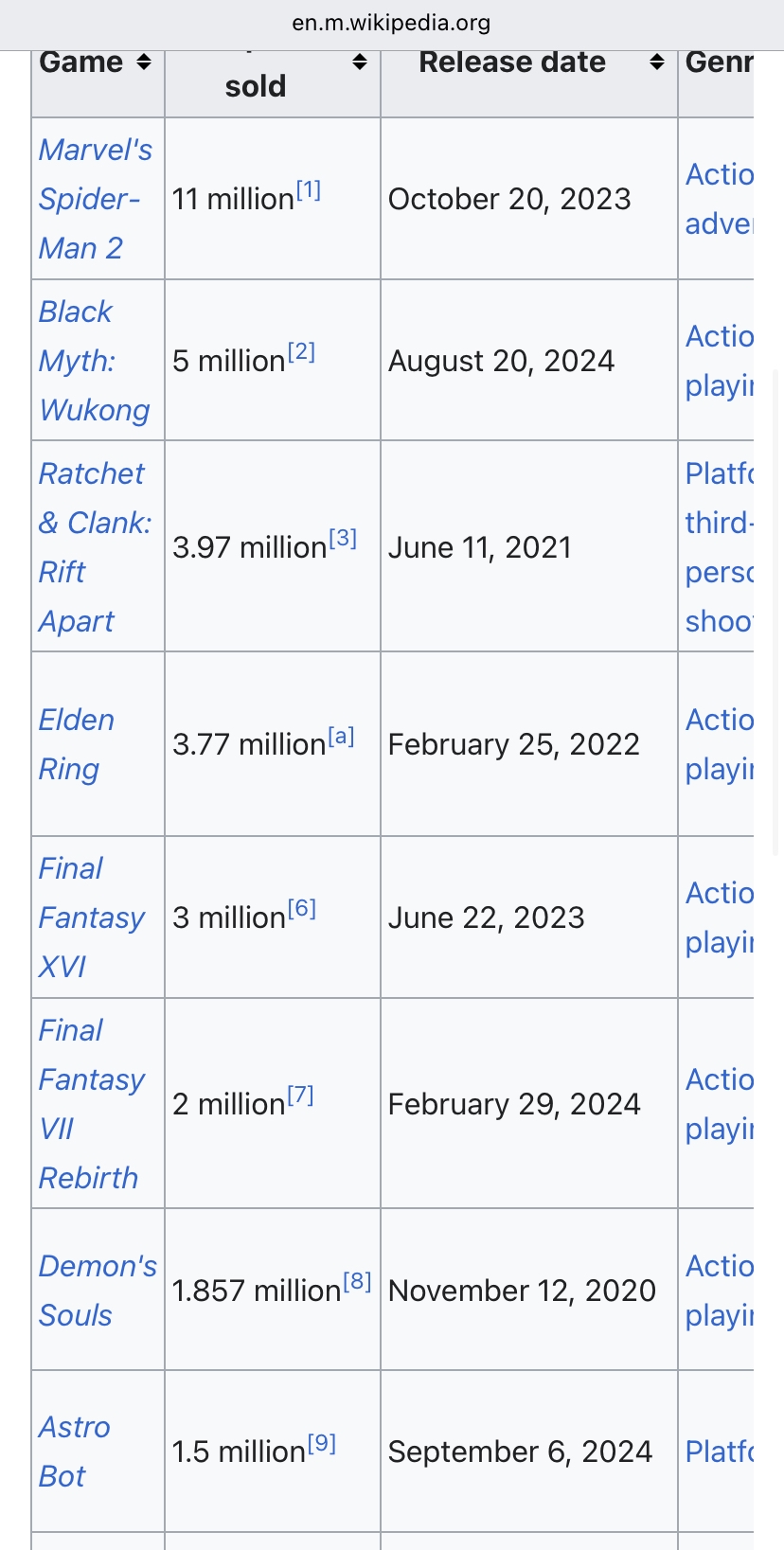Open Final Fantasy VII Rebirth article

click(91, 1104)
